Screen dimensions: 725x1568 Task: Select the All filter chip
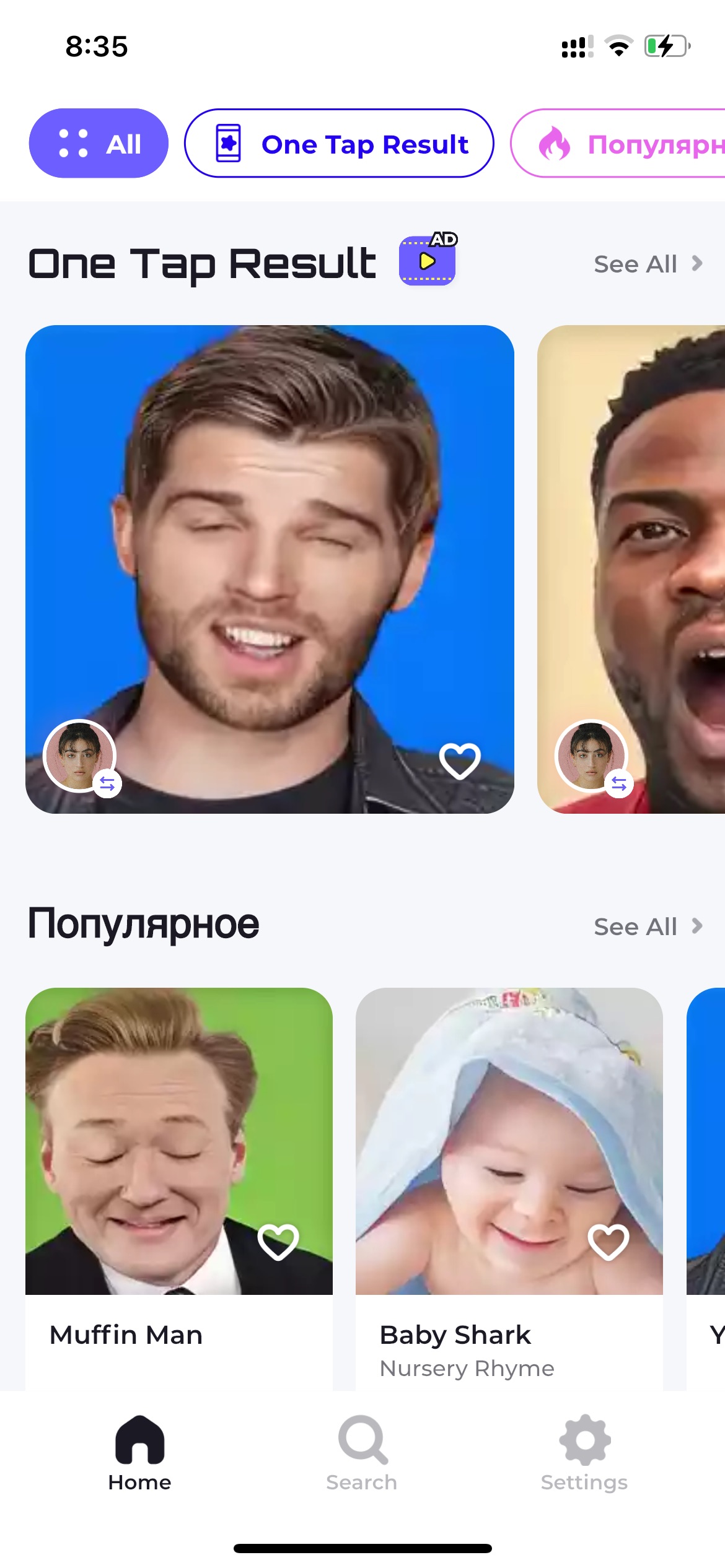99,144
